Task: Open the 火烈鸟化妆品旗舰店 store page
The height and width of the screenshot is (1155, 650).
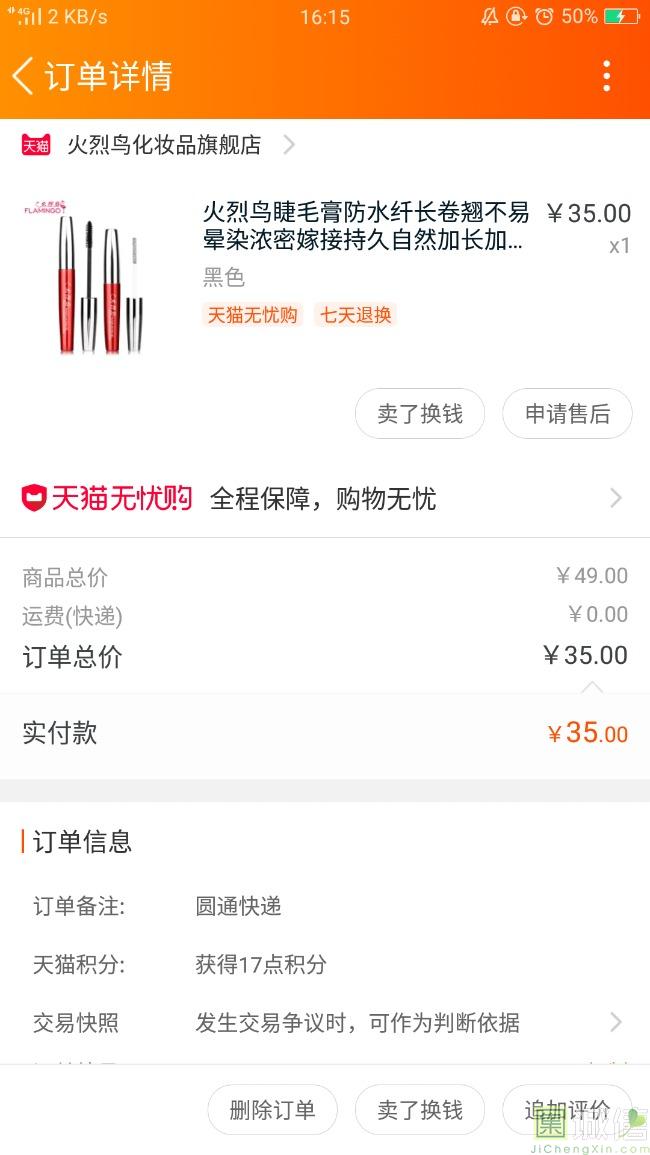Action: tap(164, 145)
